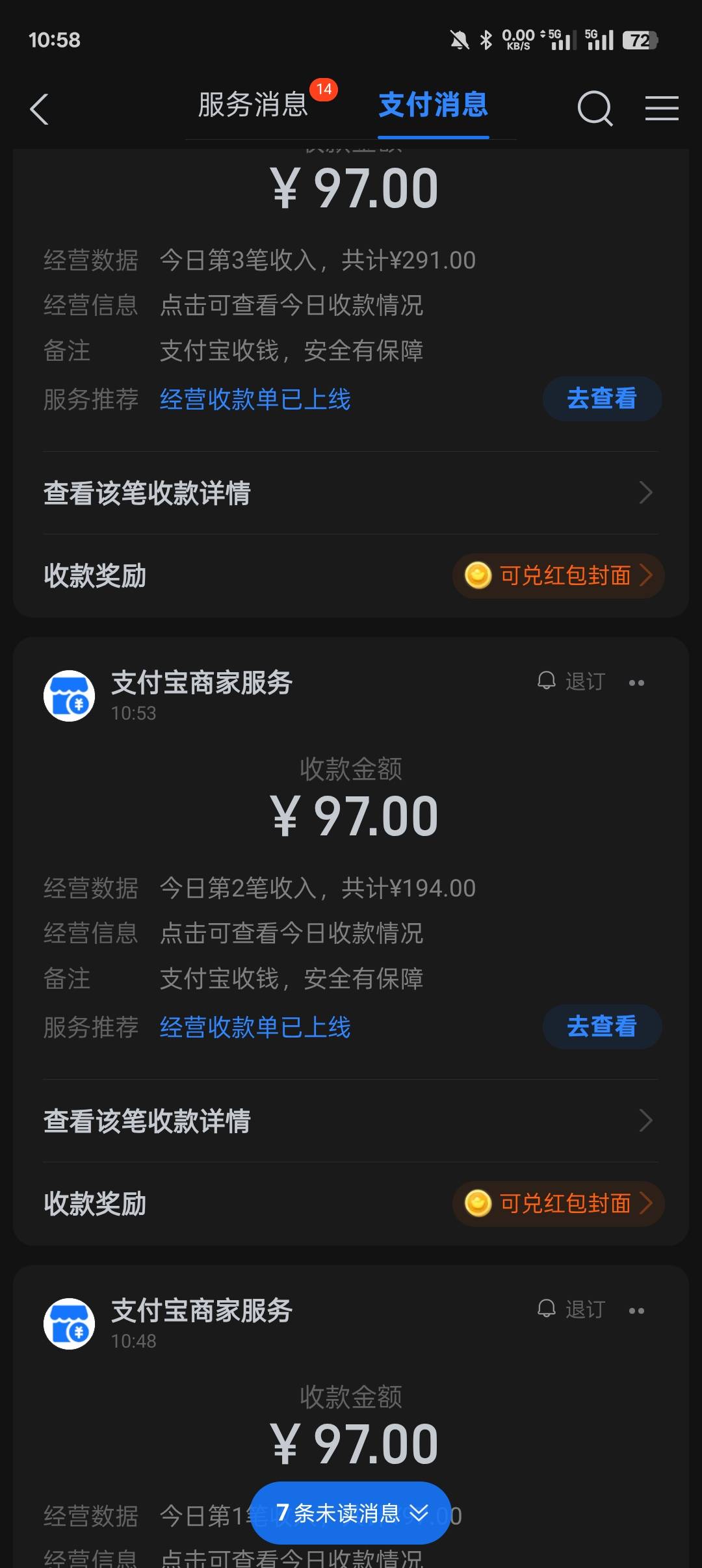Viewport: 702px width, 1568px height.
Task: Switch to the 服务消息 tab
Action: pyautogui.click(x=253, y=105)
